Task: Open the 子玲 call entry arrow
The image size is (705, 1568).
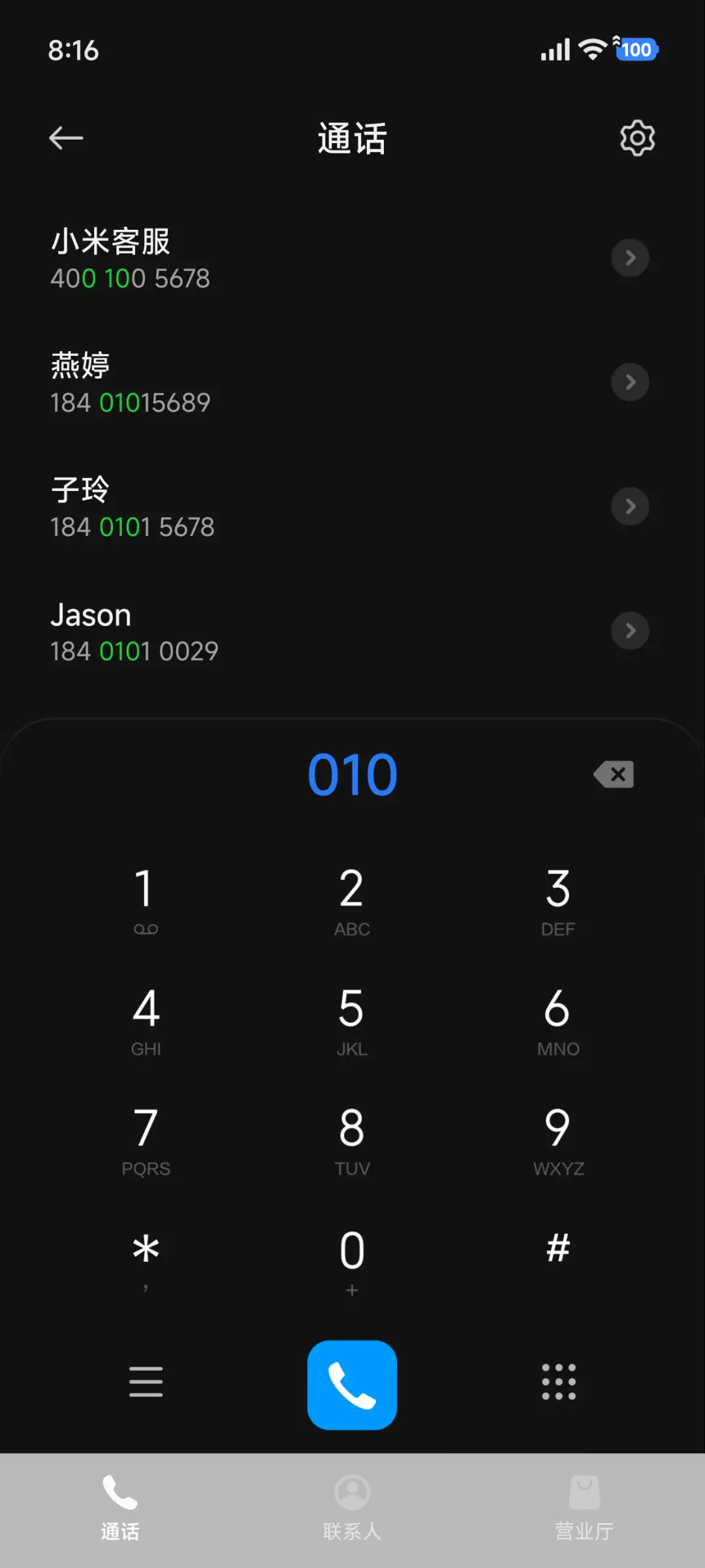Action: 630,507
